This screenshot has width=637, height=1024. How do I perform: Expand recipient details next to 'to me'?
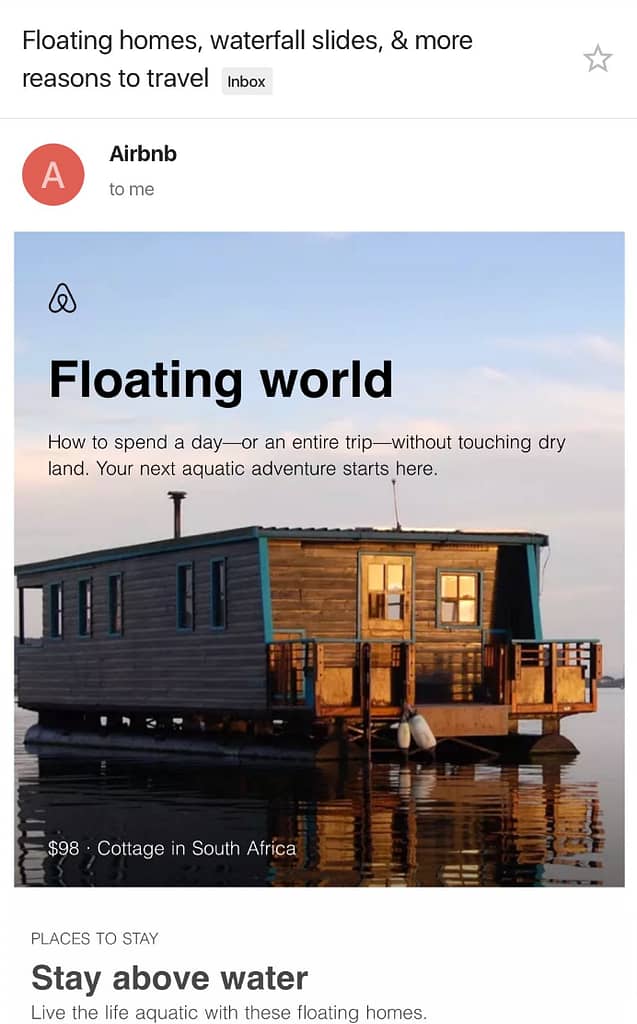pyautogui.click(x=132, y=189)
